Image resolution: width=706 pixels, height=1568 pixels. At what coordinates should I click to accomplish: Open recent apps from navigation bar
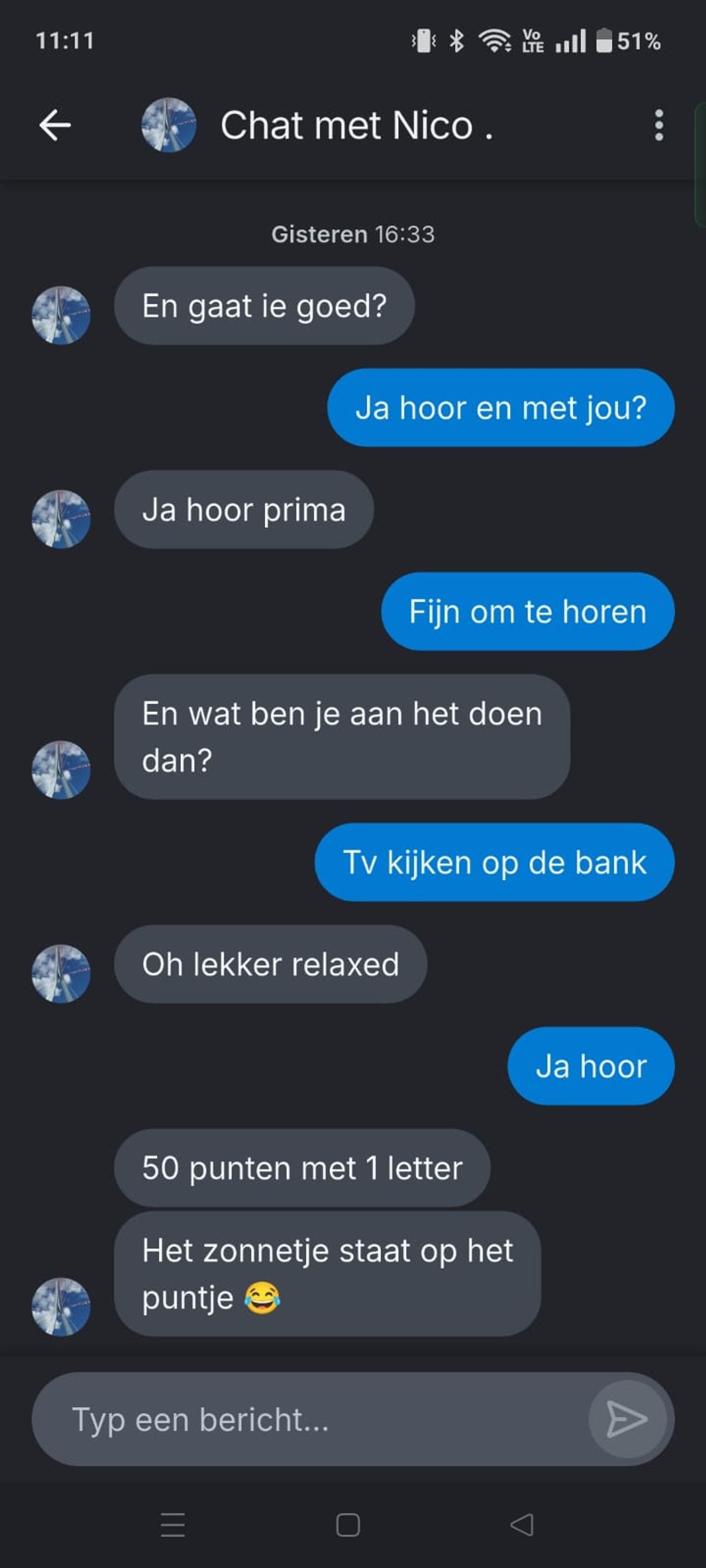(x=173, y=1524)
